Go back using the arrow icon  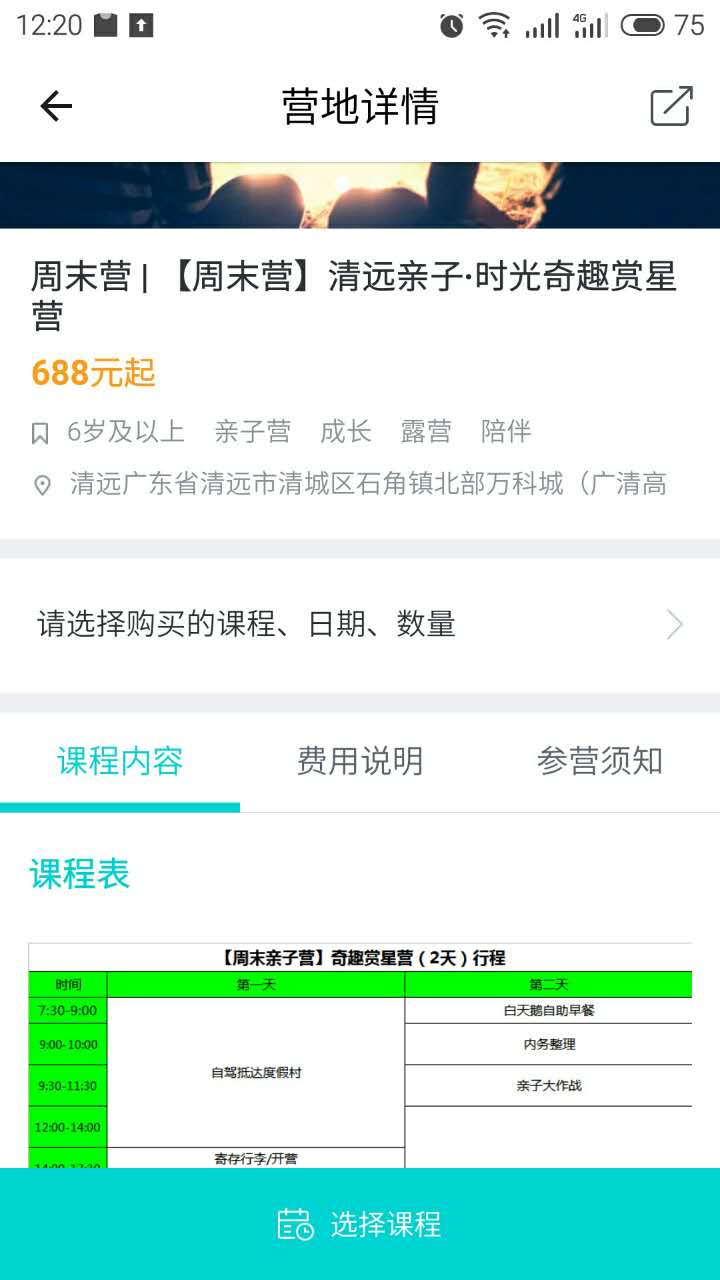click(x=56, y=106)
